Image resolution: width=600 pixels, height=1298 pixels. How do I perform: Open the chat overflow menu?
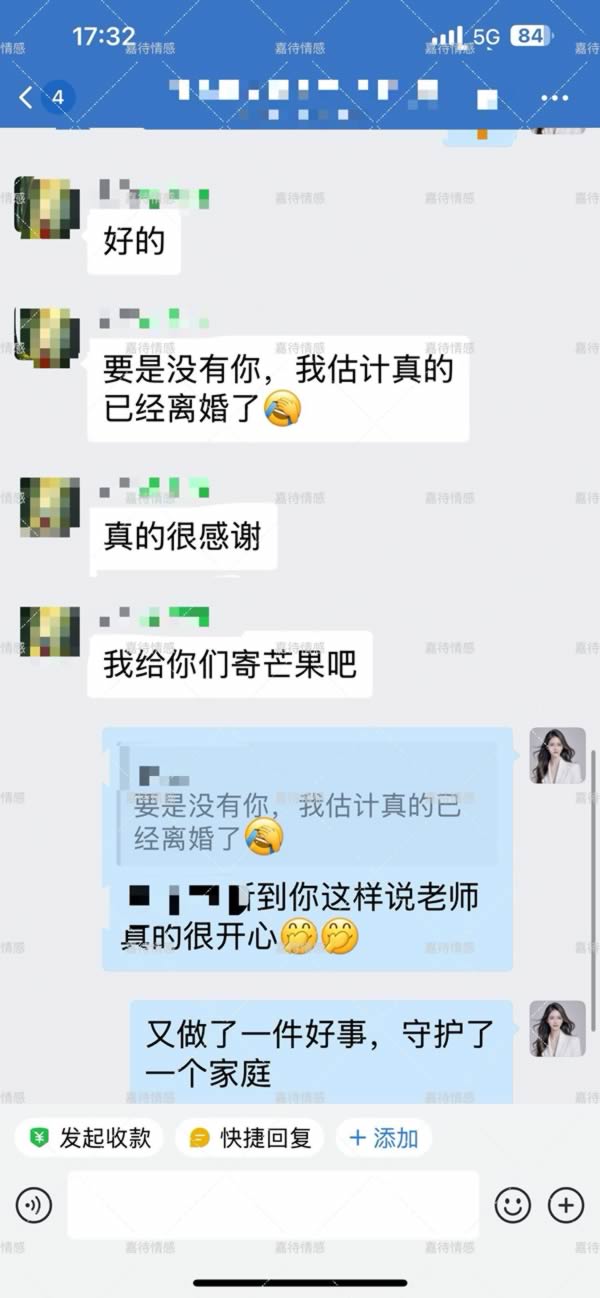pos(554,98)
